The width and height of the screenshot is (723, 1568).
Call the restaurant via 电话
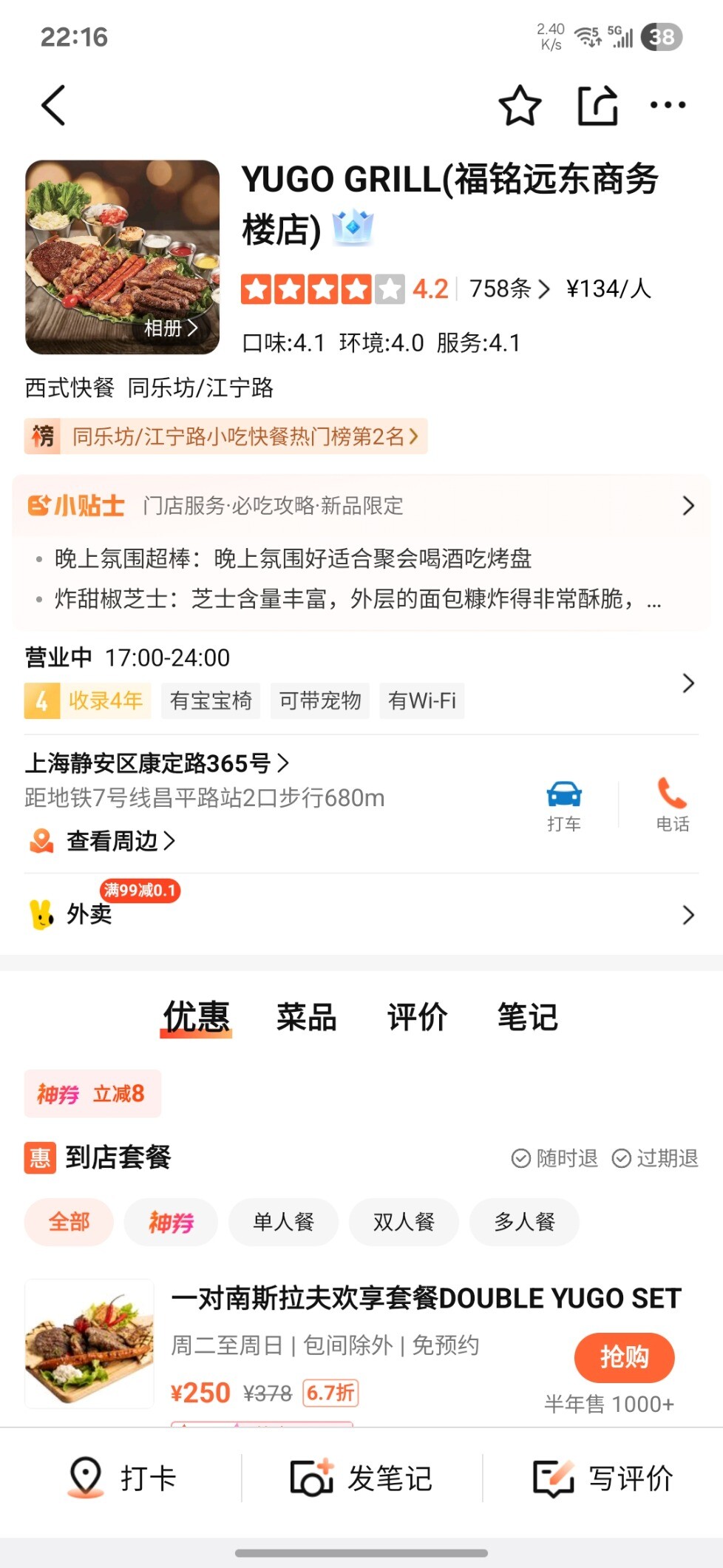pyautogui.click(x=672, y=805)
